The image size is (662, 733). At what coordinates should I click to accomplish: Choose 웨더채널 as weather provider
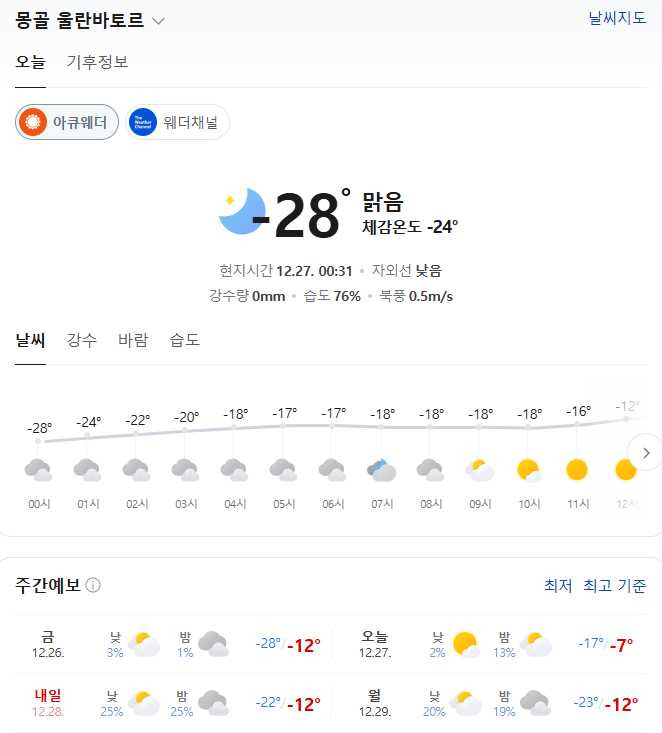click(178, 122)
